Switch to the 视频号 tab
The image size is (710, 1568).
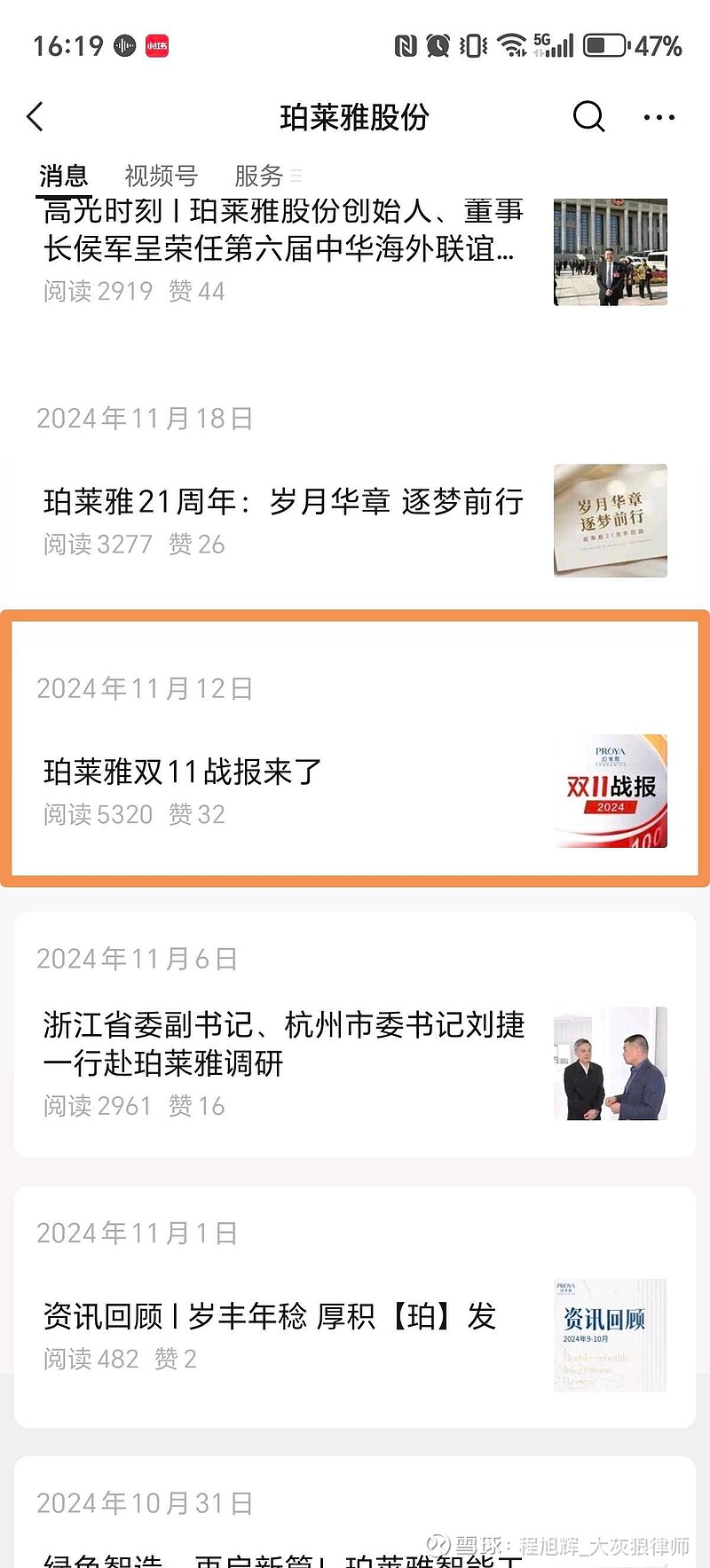(x=162, y=176)
